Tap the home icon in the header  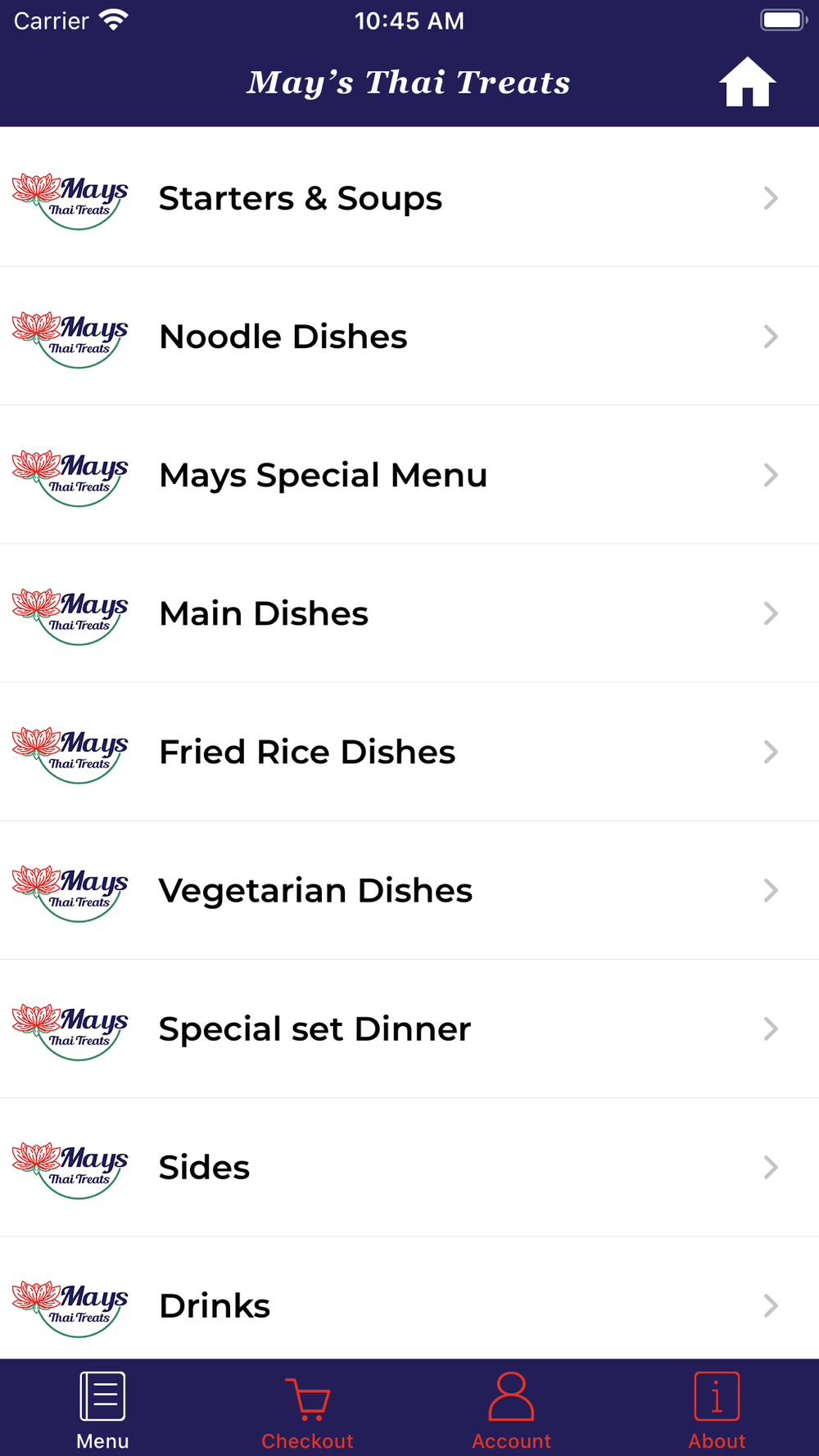coord(747,82)
